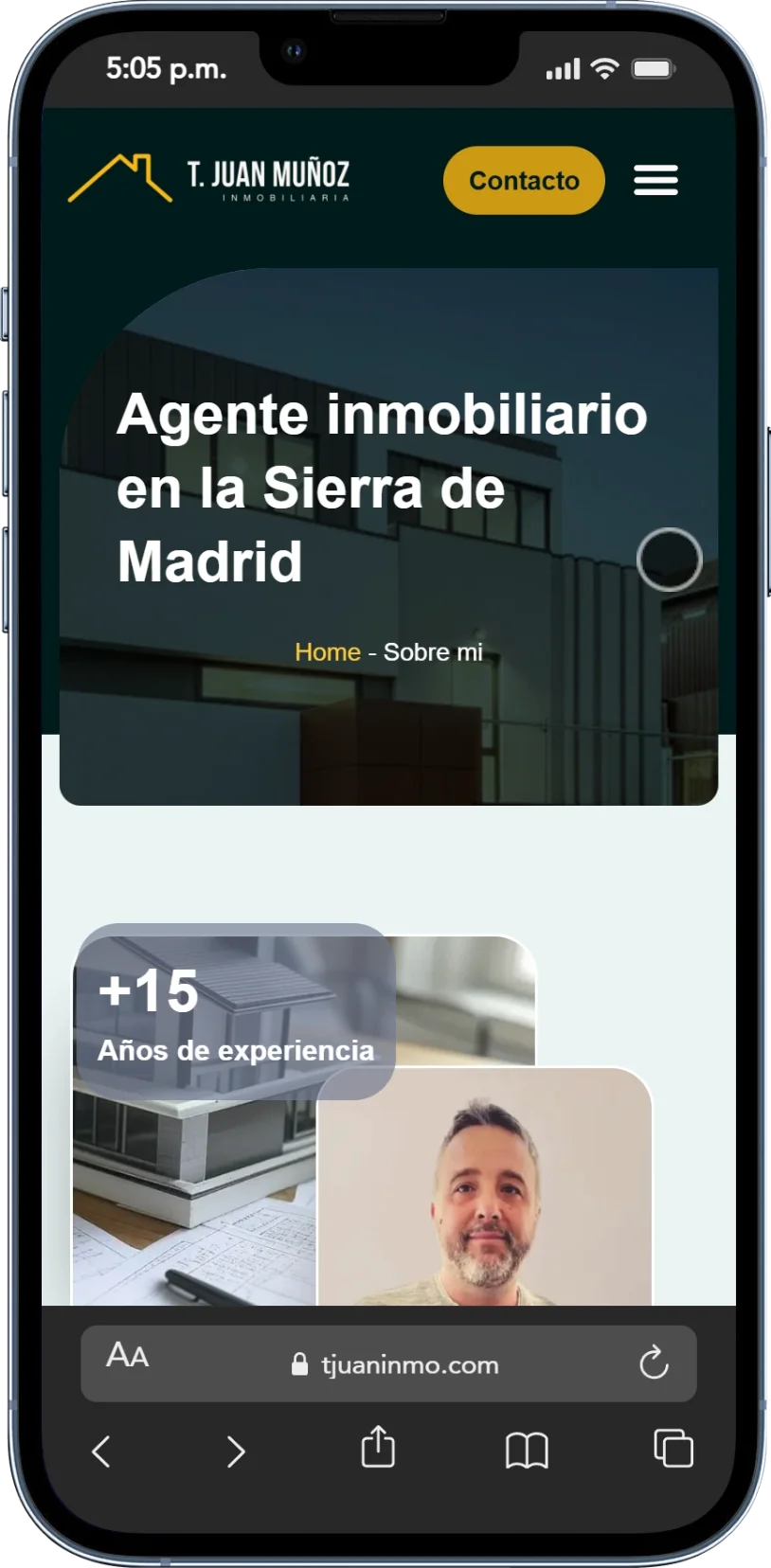The image size is (771, 1568).
Task: Go forward to the next page
Action: (x=236, y=1451)
